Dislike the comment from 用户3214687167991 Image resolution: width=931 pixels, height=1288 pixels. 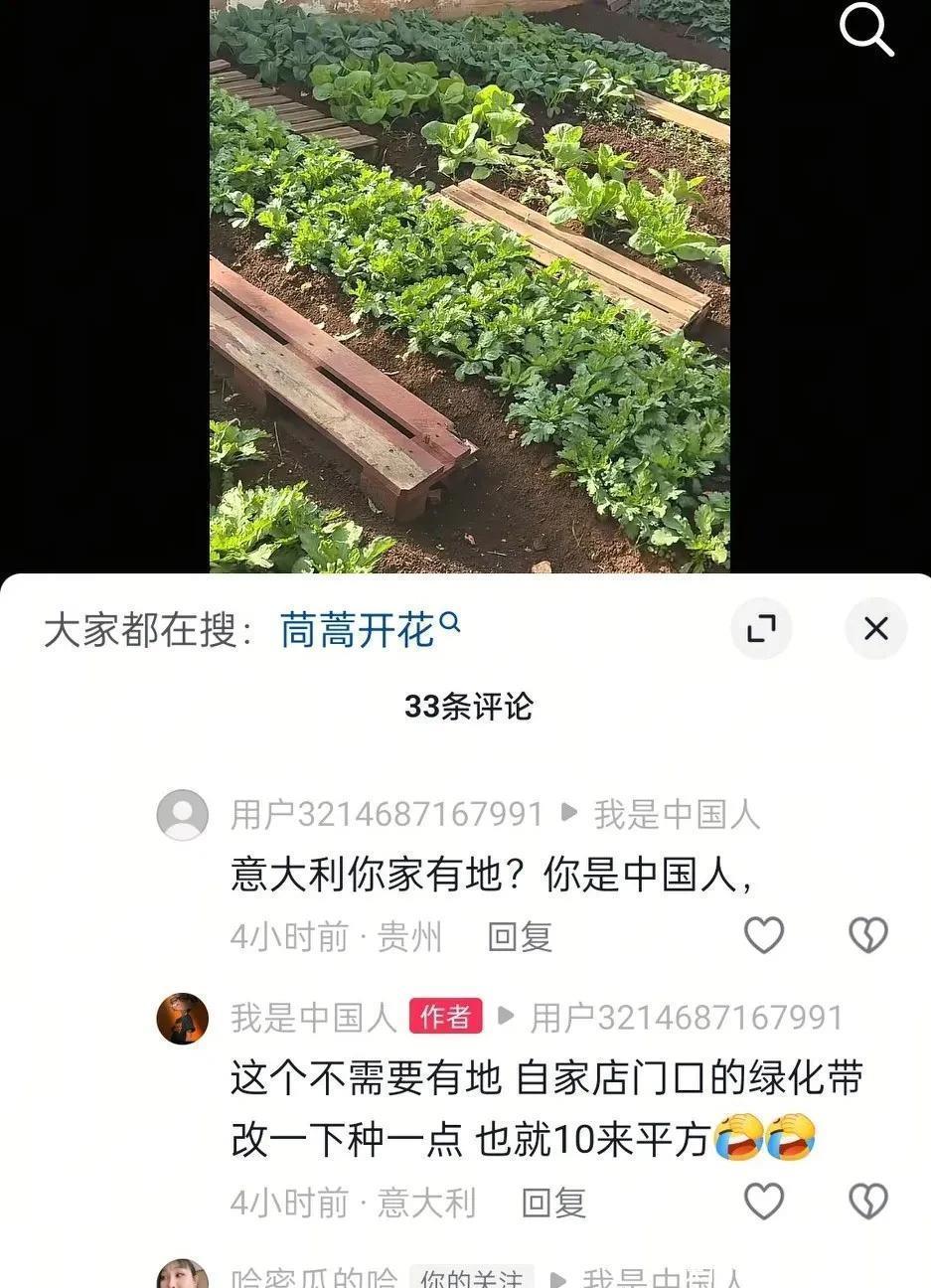[867, 935]
